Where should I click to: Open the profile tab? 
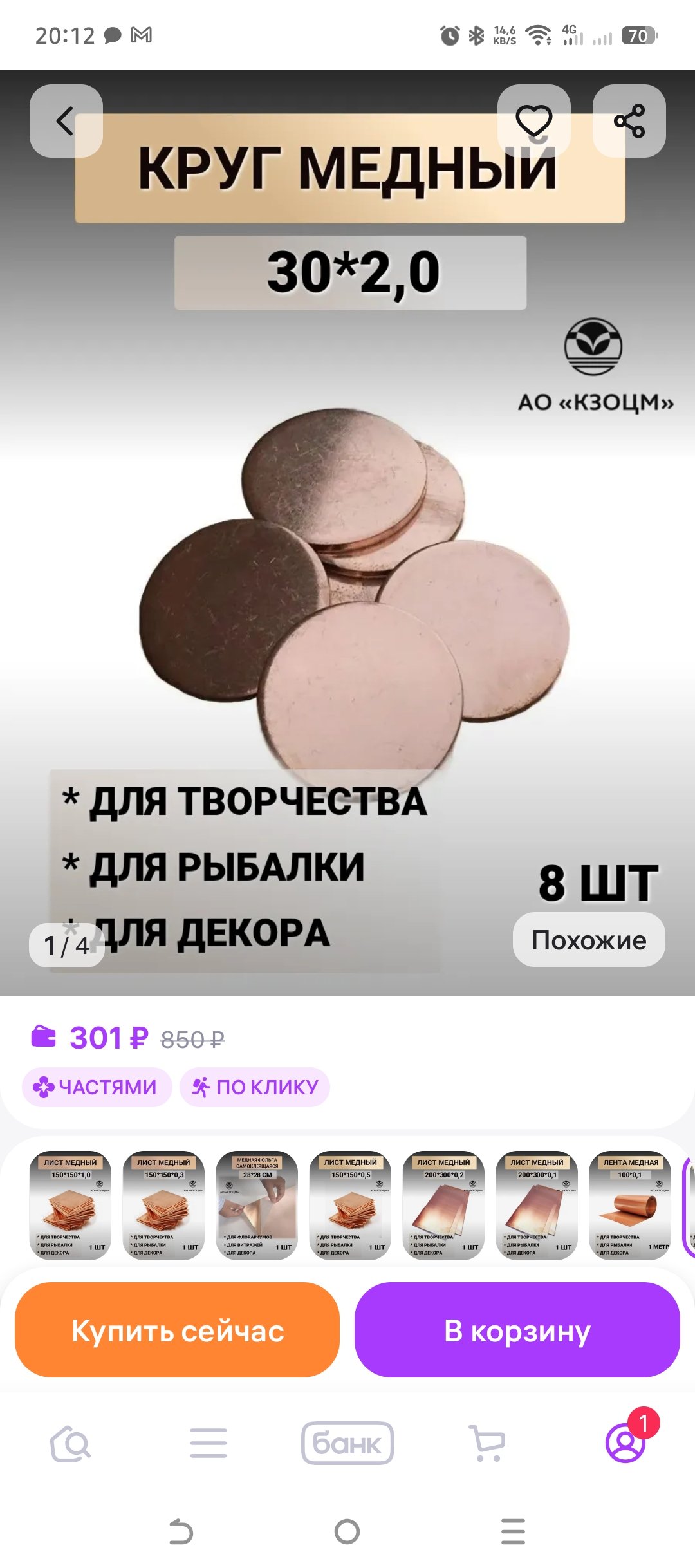pyautogui.click(x=625, y=1443)
